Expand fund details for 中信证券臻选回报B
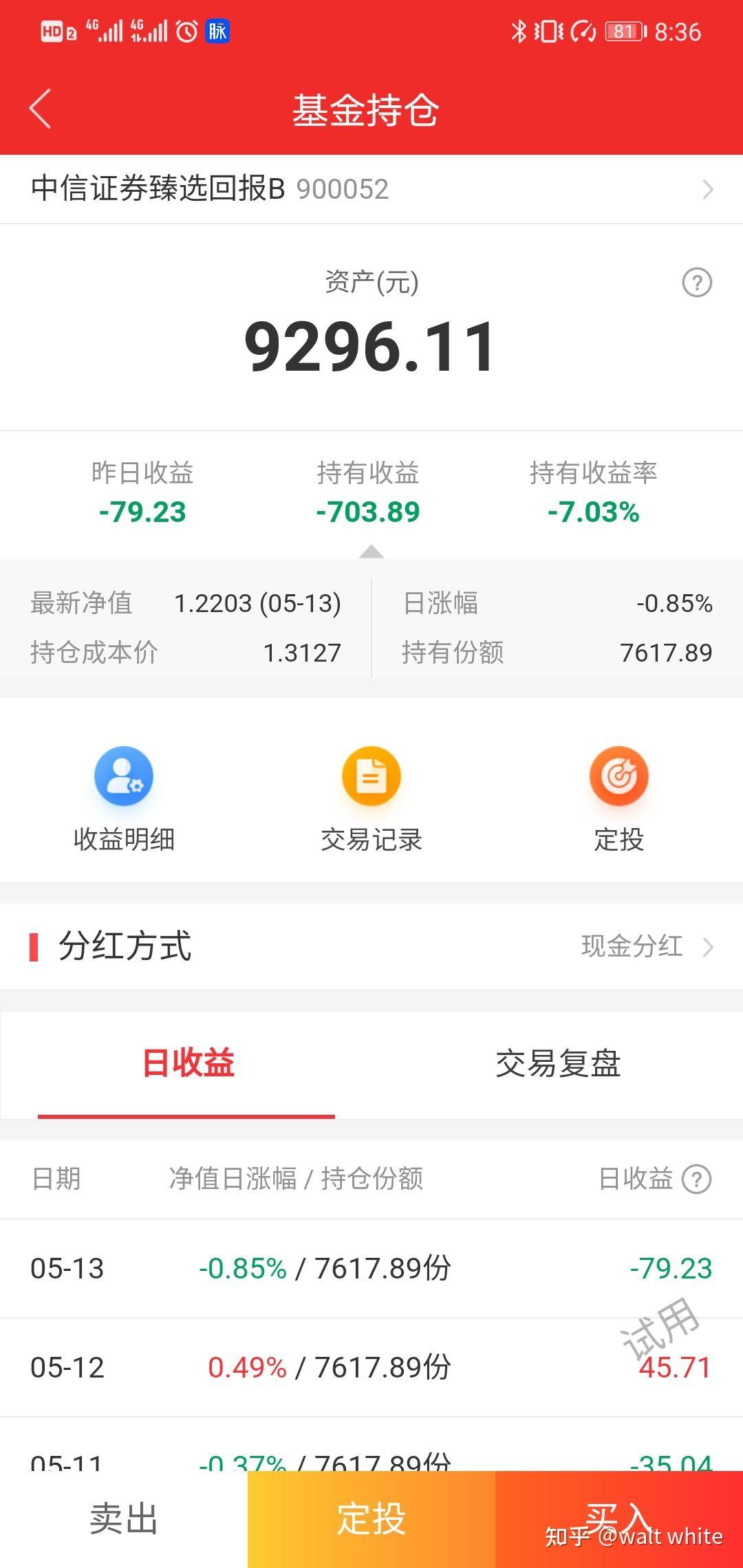Screen dimensions: 743x1568 coord(371,189)
